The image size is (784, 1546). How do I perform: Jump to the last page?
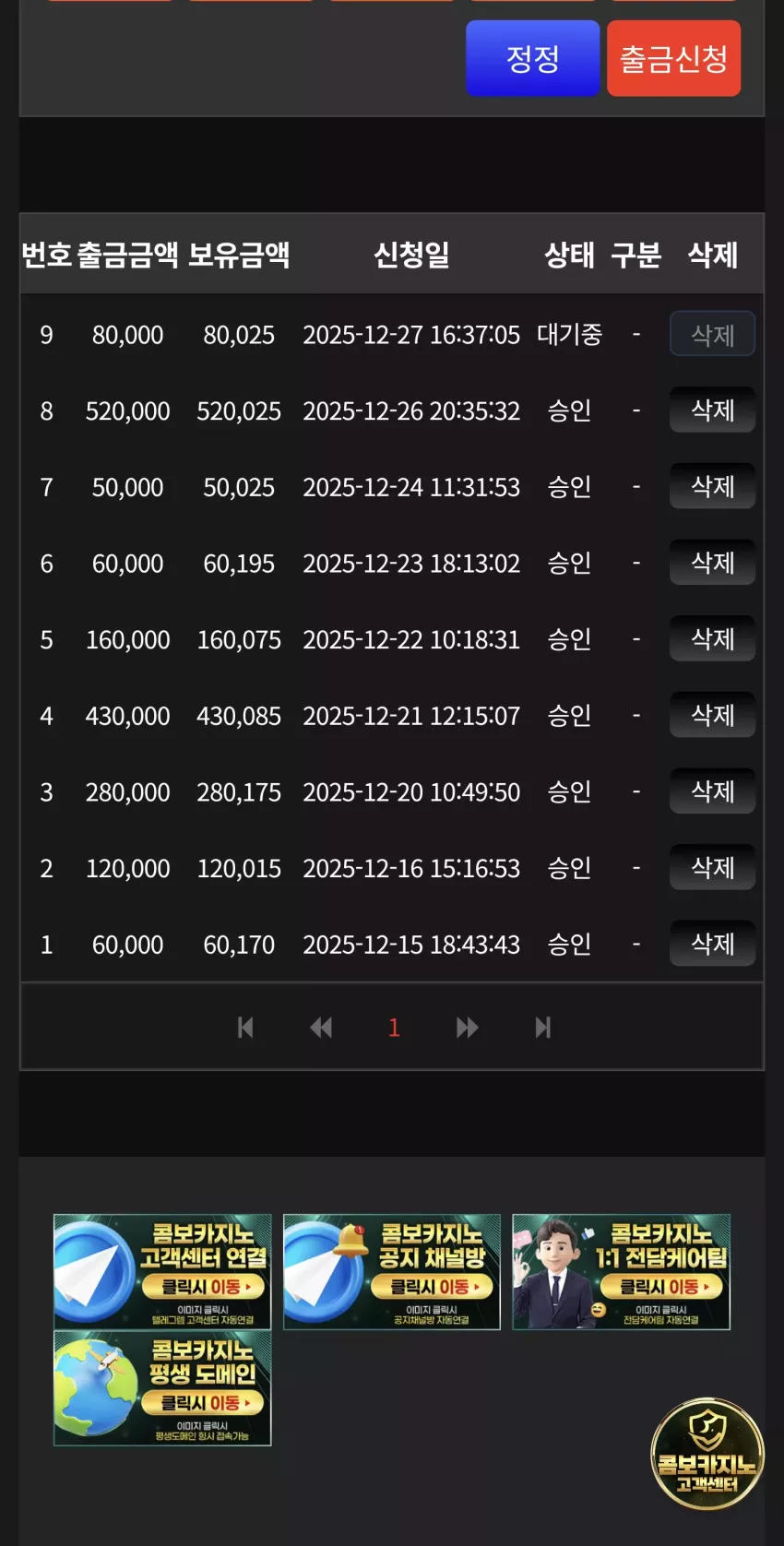543,1028
